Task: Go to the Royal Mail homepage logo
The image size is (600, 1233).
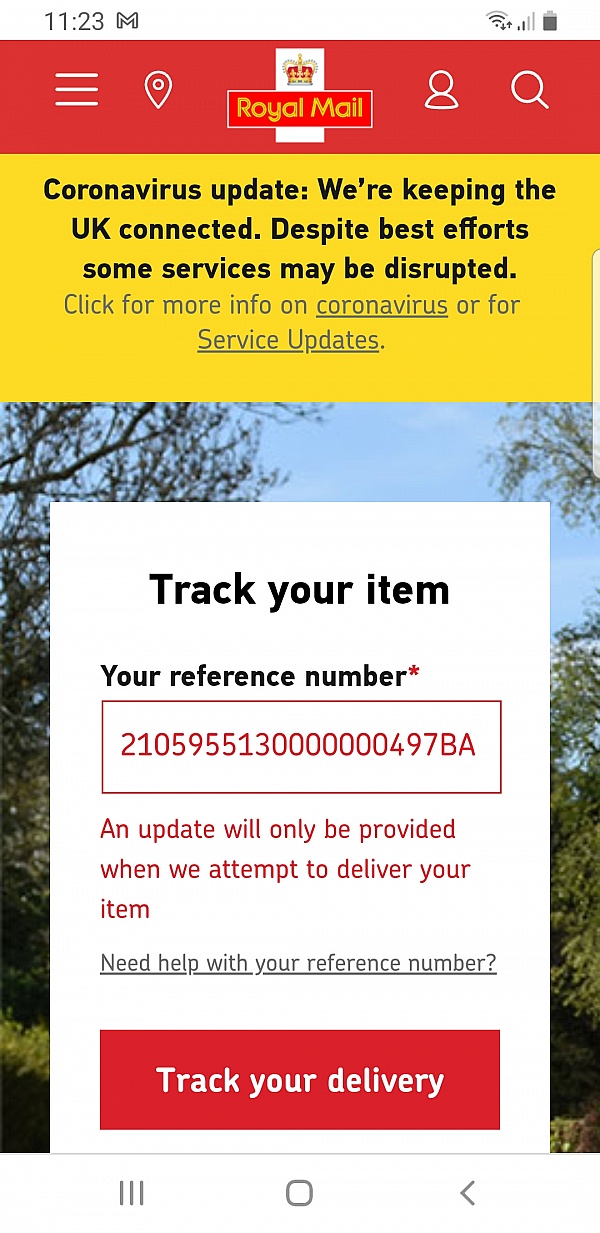Action: 300,96
